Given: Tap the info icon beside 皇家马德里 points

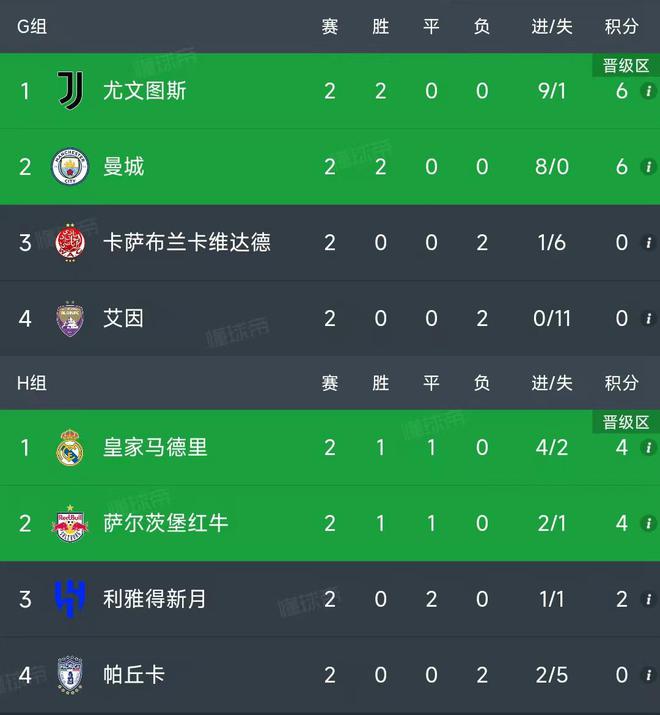Looking at the screenshot, I should click(x=647, y=447).
